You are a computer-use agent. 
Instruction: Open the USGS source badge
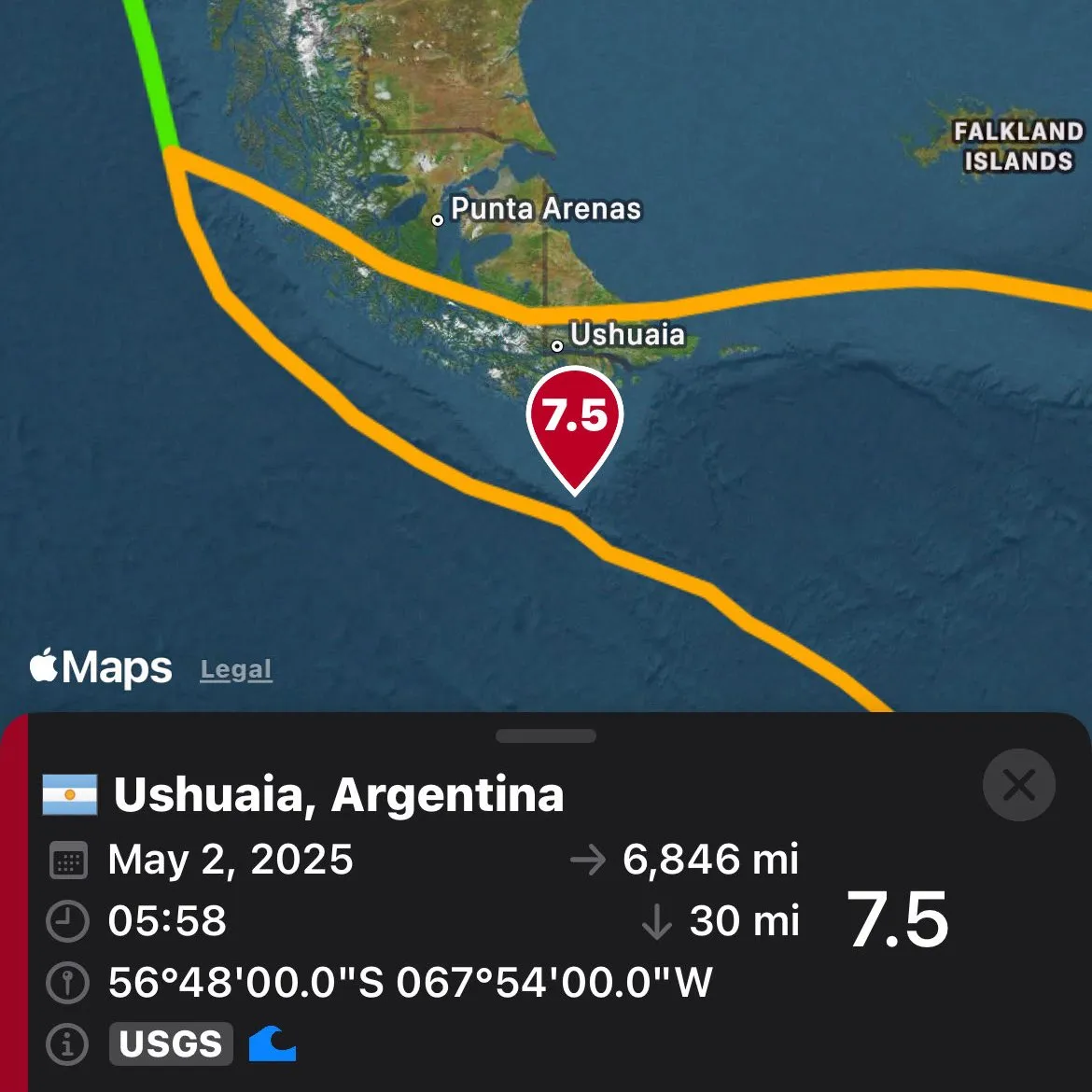(x=171, y=1043)
